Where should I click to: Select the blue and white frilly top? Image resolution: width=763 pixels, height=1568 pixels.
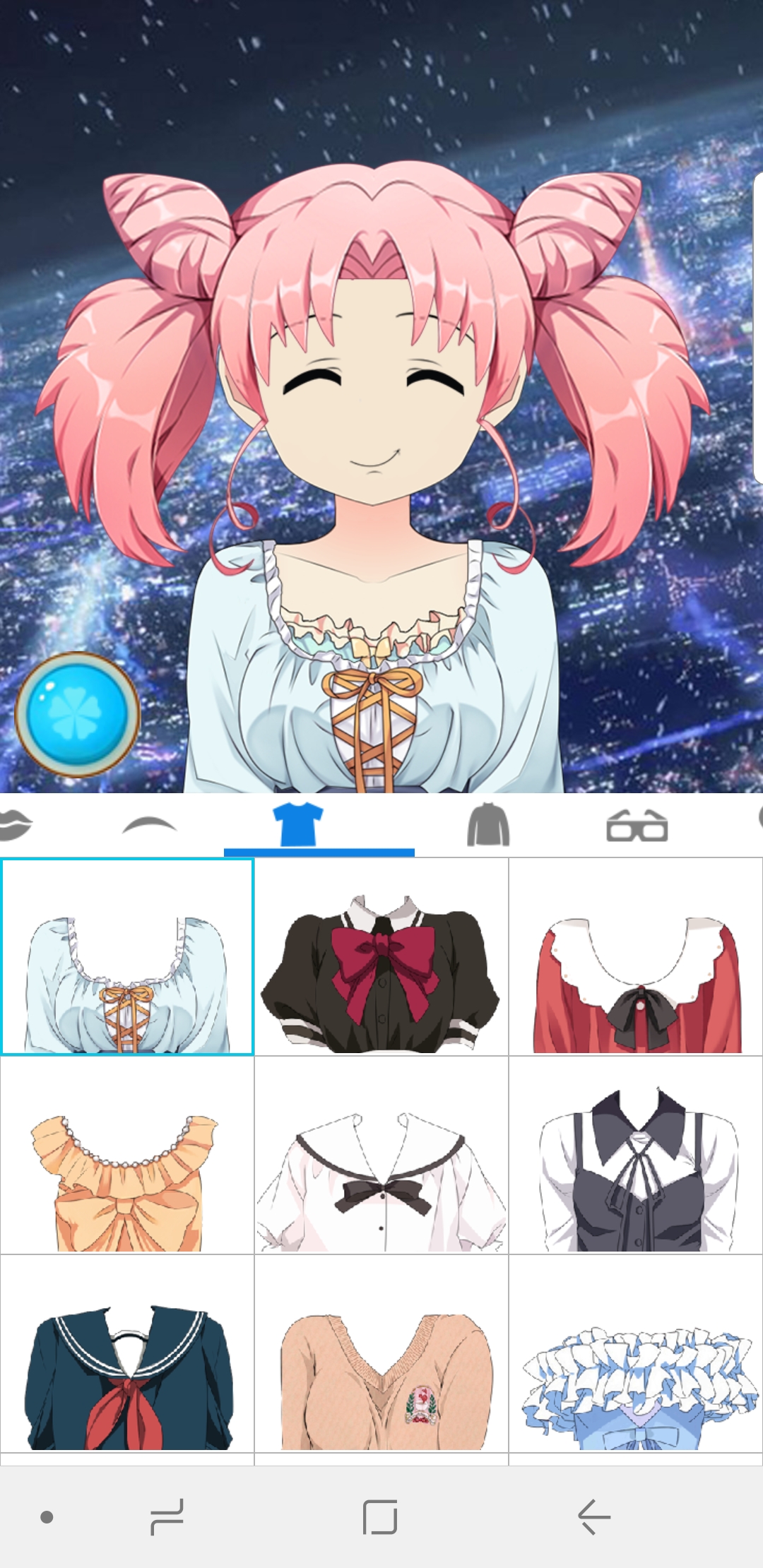click(x=636, y=1354)
